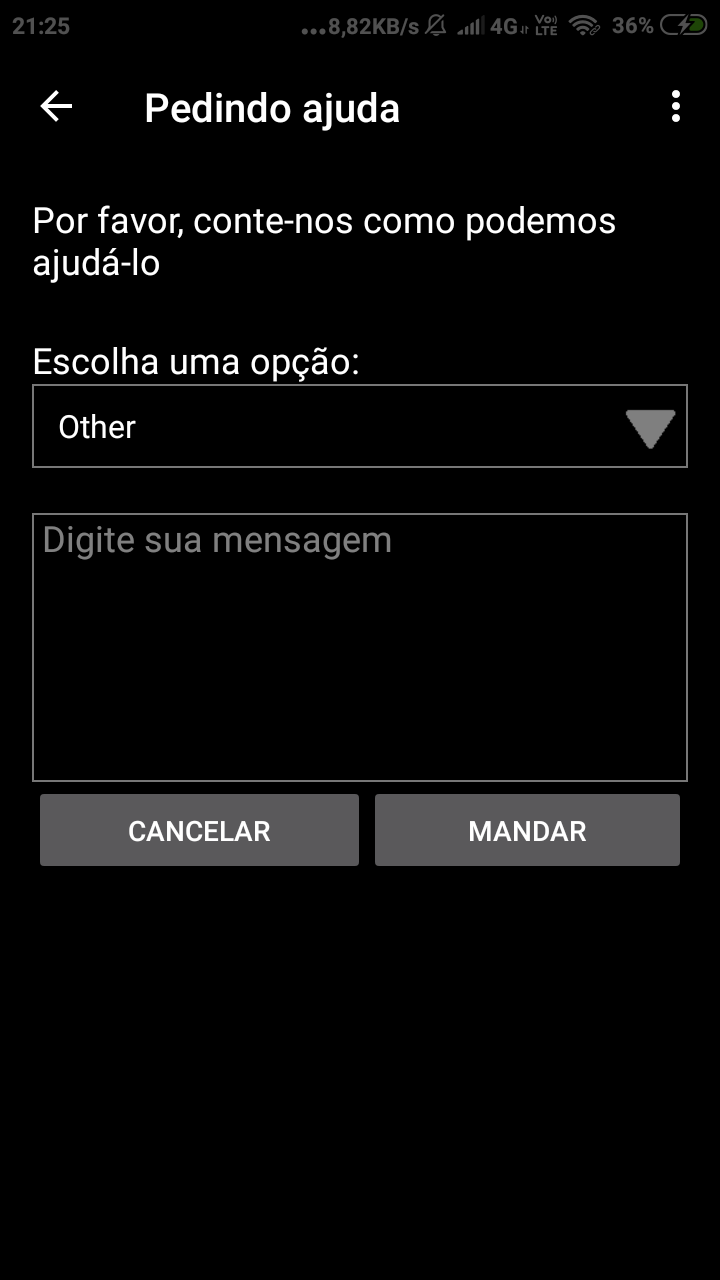Expand the 'Other' option dropdown
Image resolution: width=720 pixels, height=1280 pixels.
pyautogui.click(x=360, y=426)
